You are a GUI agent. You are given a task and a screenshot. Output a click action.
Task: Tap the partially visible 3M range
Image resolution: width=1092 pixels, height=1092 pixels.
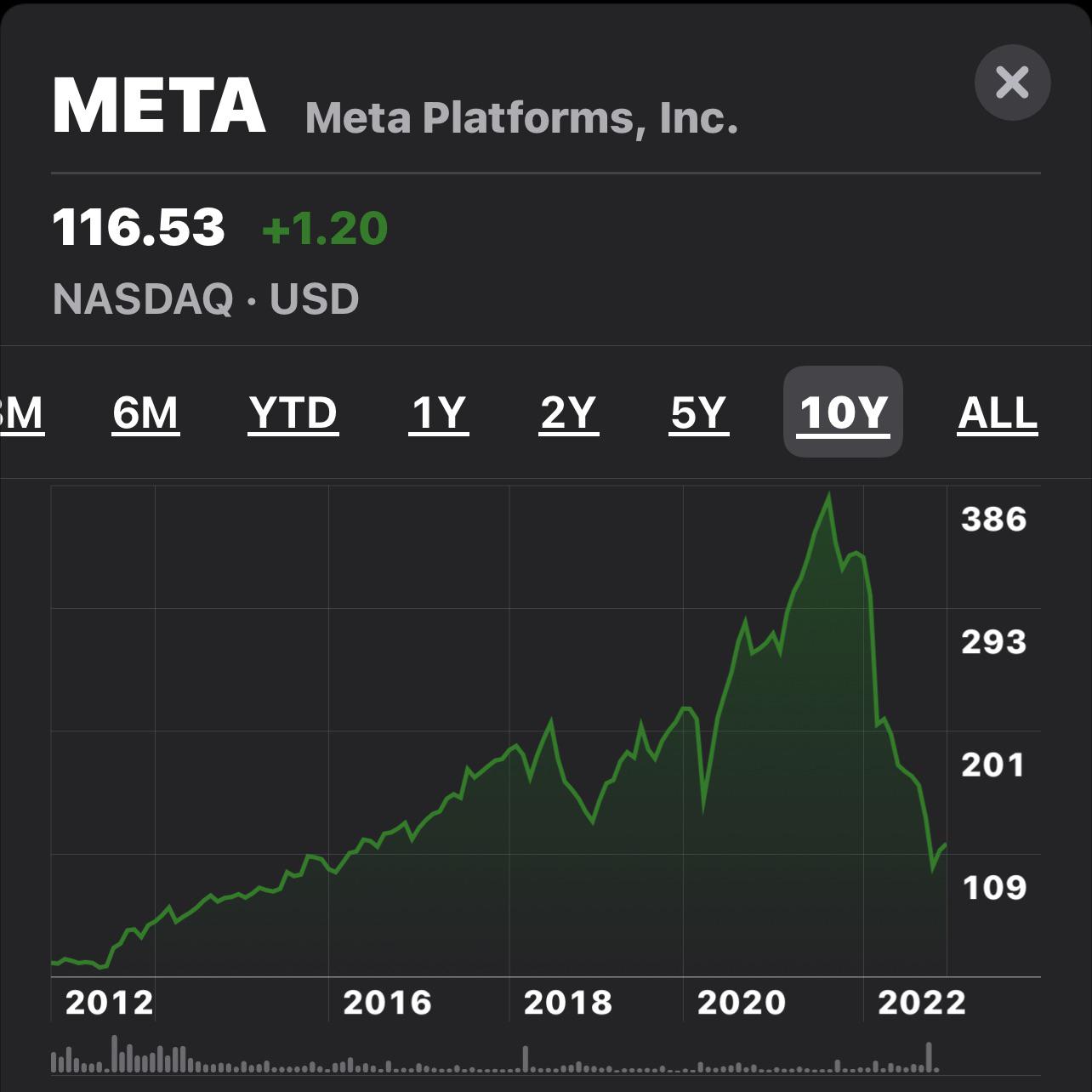click(20, 413)
